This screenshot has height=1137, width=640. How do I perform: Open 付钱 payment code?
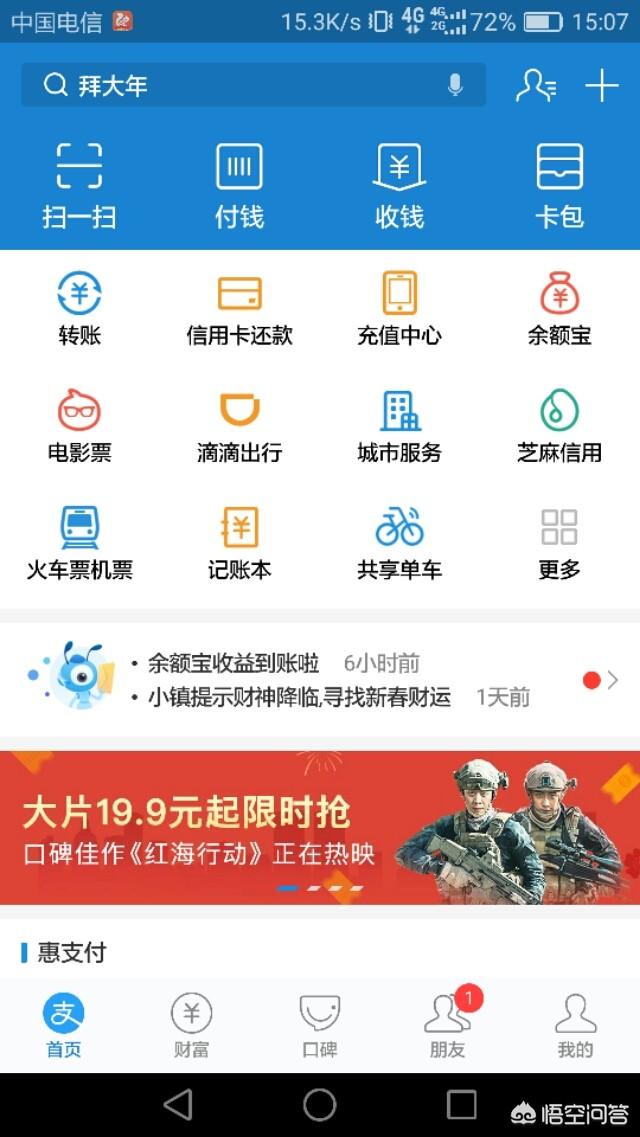point(239,185)
